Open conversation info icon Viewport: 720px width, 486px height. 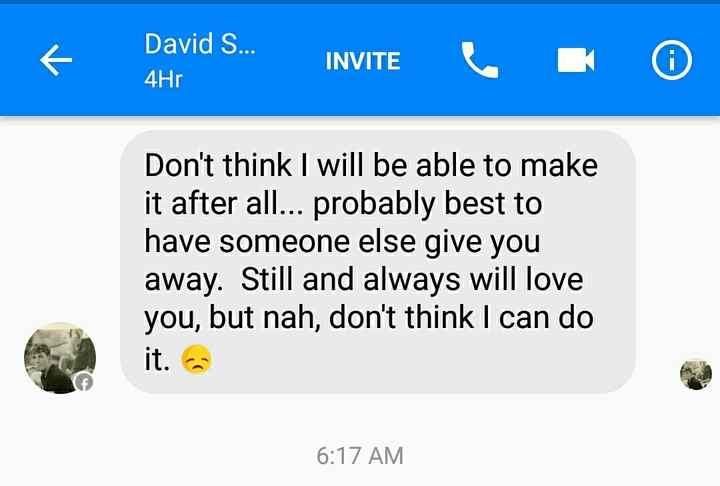[672, 61]
